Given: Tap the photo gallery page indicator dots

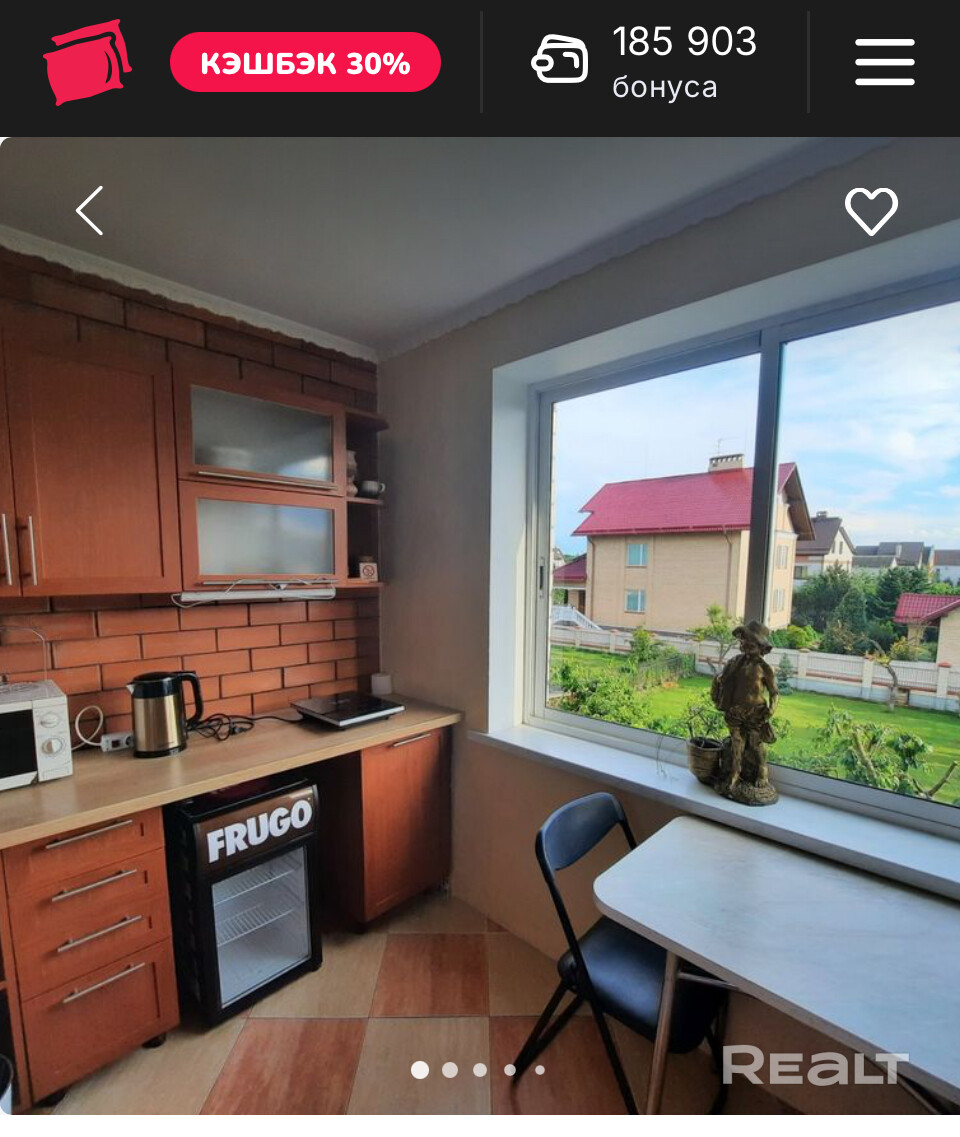Looking at the screenshot, I should click(479, 1070).
